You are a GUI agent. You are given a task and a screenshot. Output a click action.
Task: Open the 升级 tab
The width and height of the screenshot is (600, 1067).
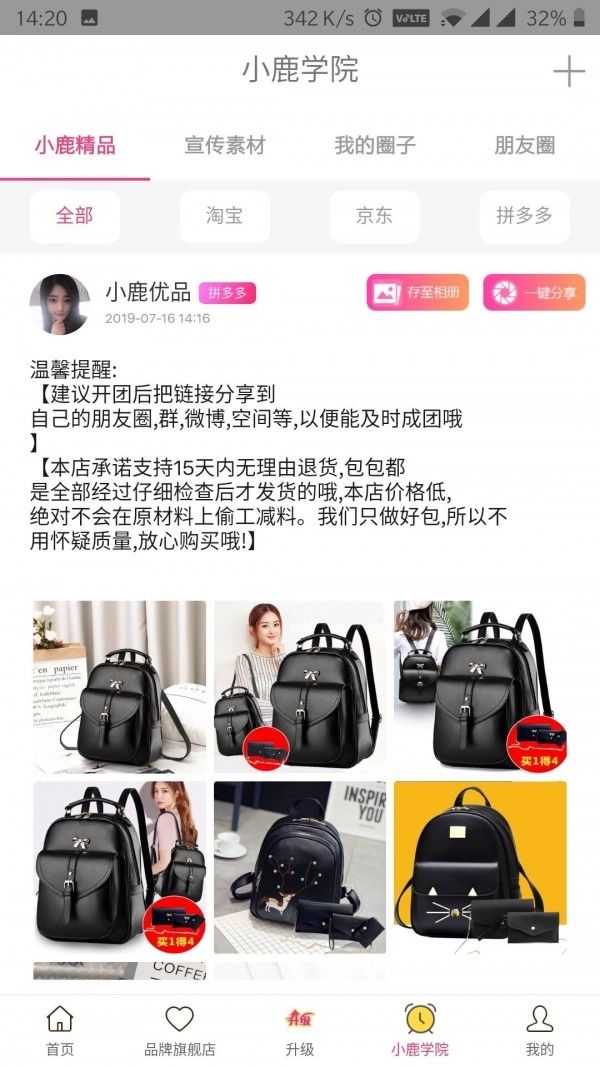click(x=300, y=1031)
